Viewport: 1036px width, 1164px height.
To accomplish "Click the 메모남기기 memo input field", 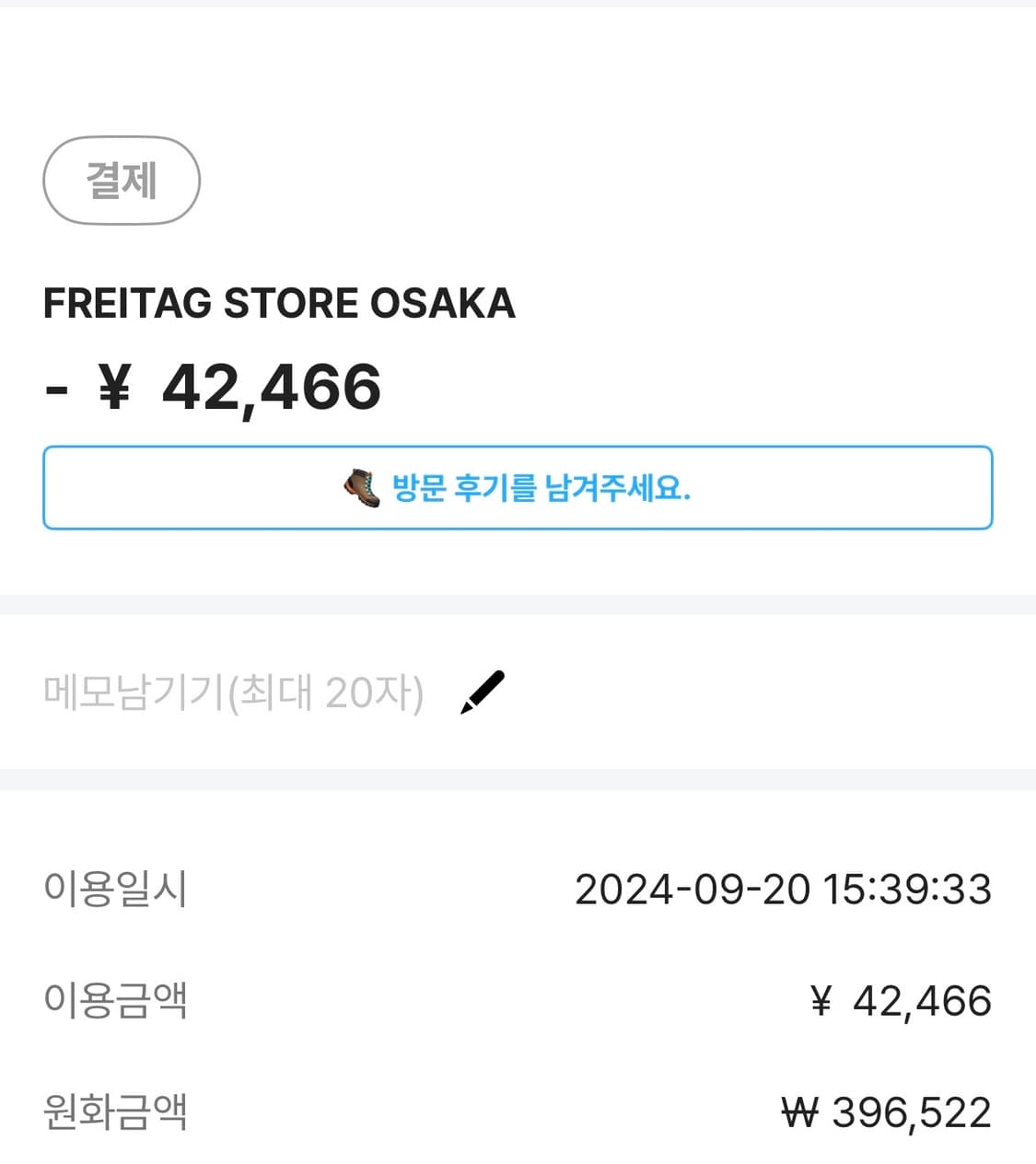I will (x=235, y=693).
